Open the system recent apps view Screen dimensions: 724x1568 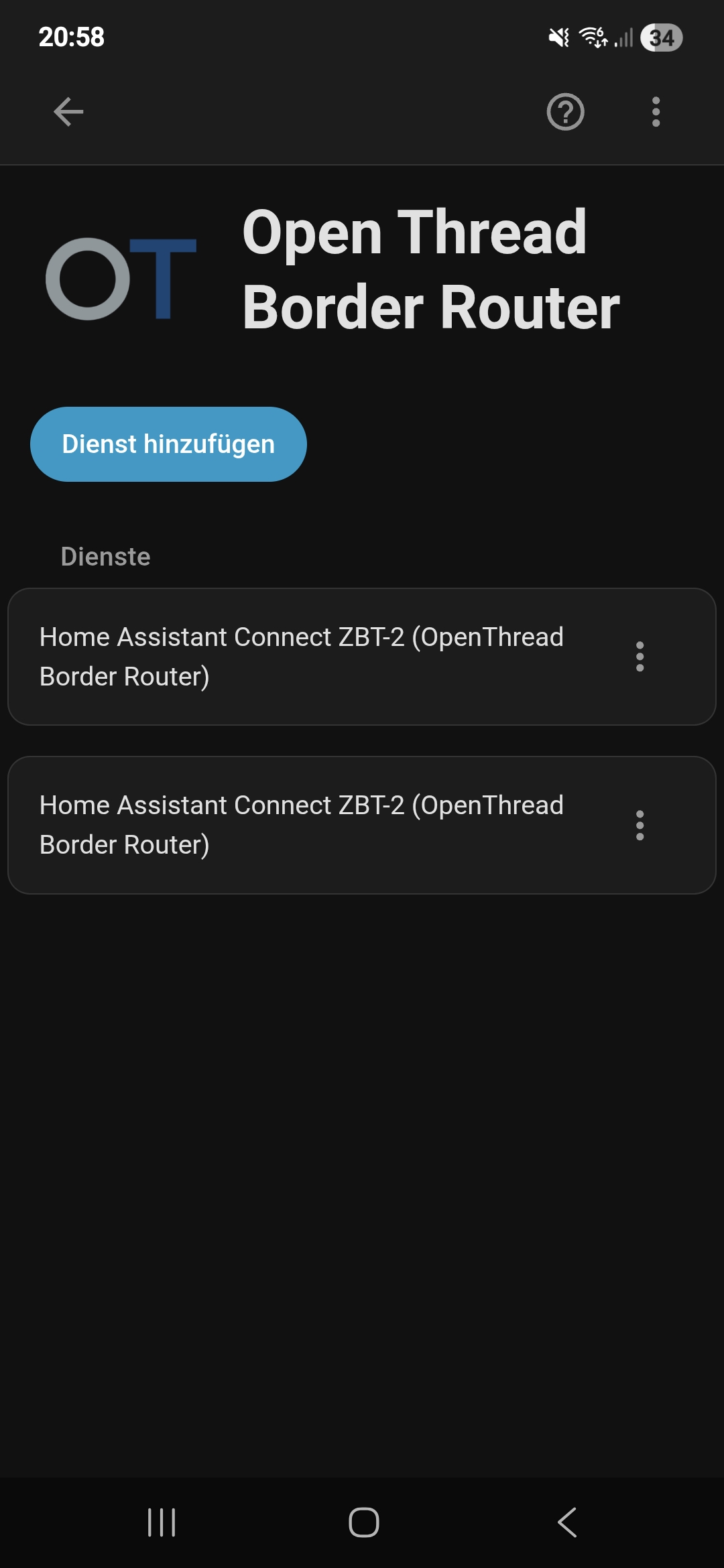coord(162,1522)
